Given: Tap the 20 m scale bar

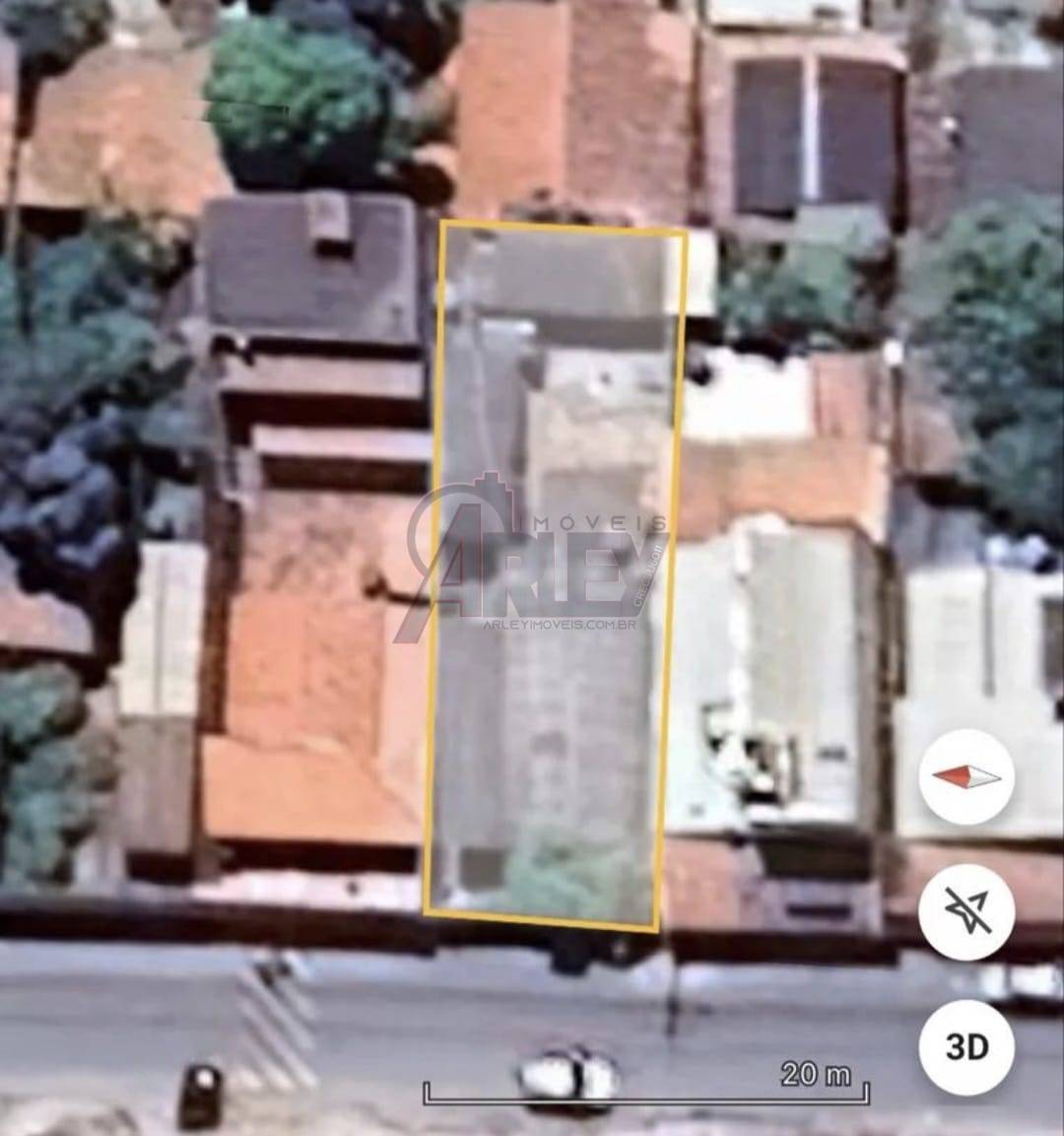Looking at the screenshot, I should 645,1092.
